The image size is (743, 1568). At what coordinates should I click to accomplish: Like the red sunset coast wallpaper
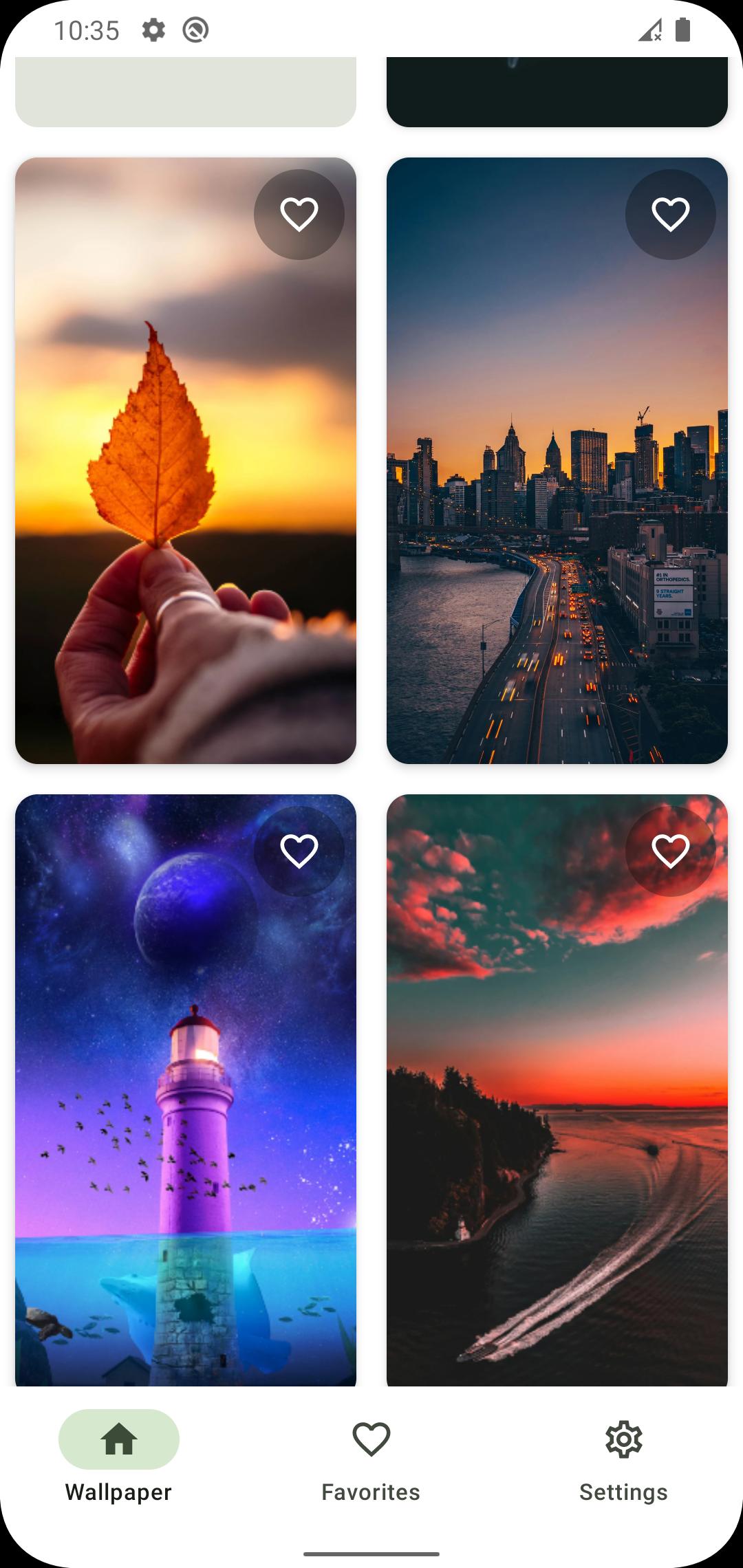pyautogui.click(x=671, y=851)
